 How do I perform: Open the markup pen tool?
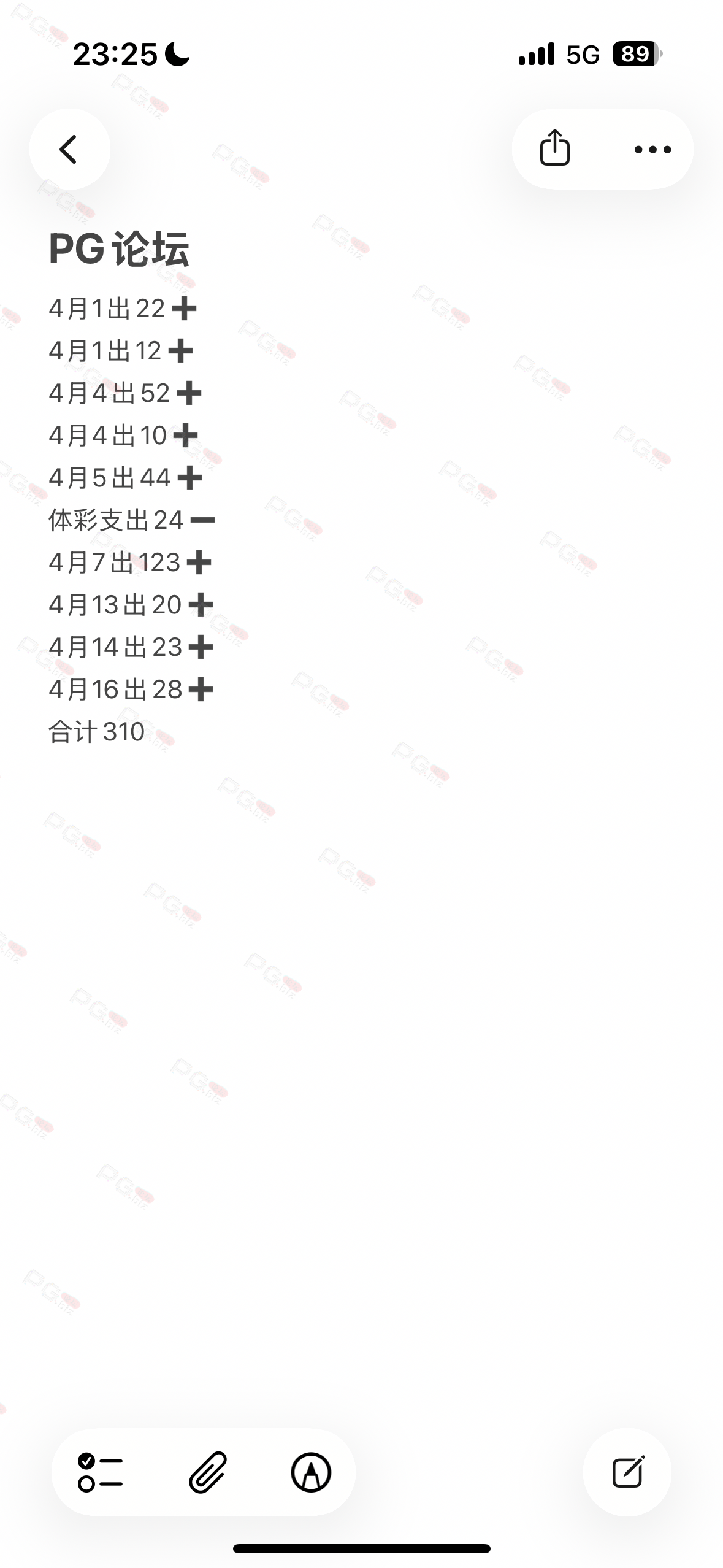(x=311, y=1472)
